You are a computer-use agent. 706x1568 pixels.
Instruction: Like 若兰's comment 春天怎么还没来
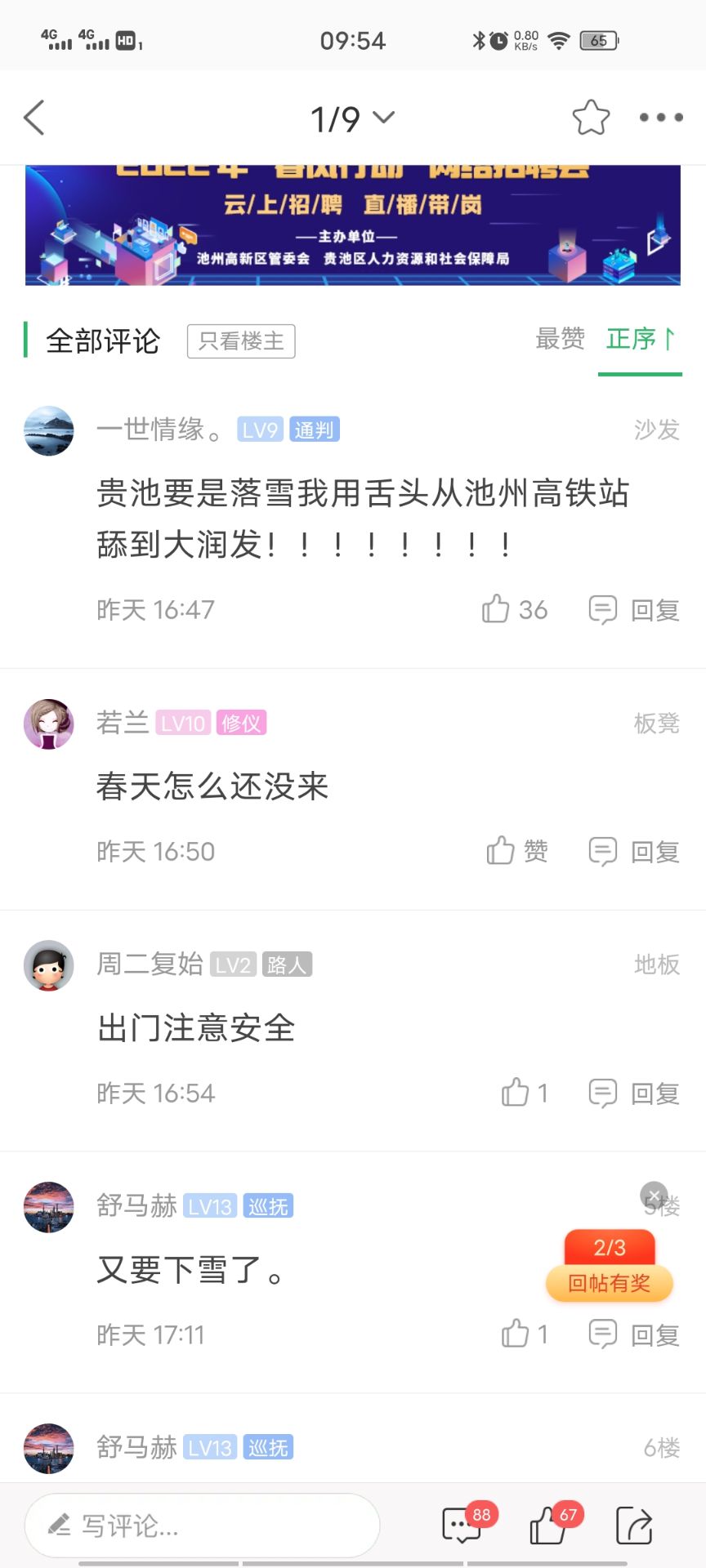[516, 851]
